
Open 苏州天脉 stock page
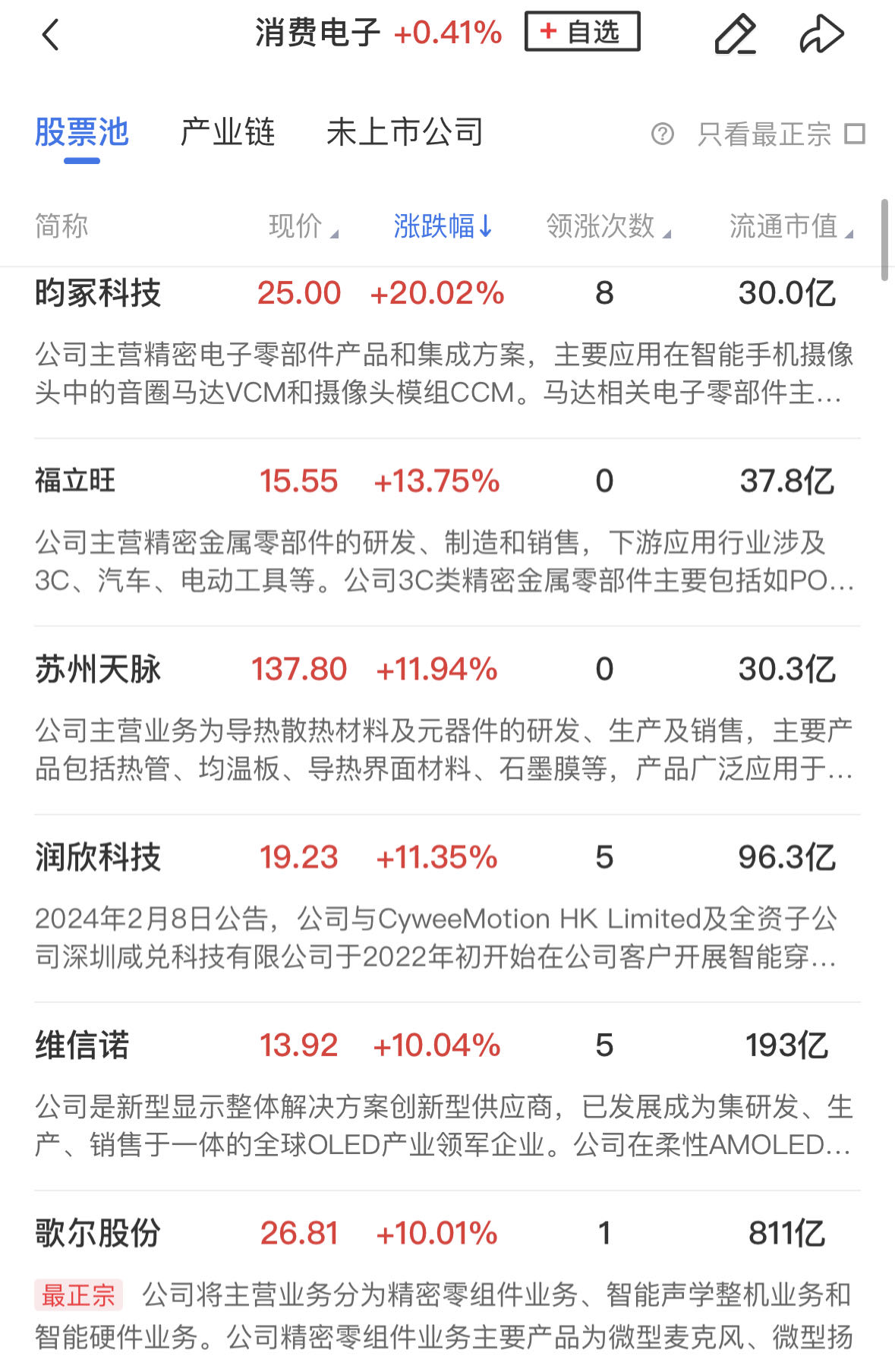(98, 669)
